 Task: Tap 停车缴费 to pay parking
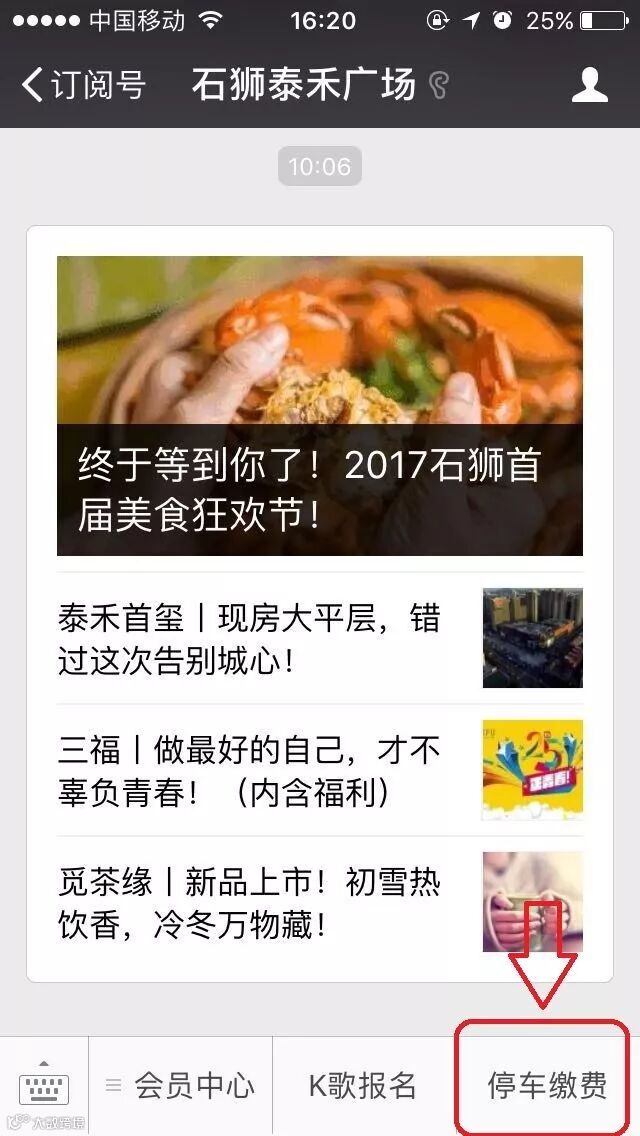pyautogui.click(x=546, y=1086)
